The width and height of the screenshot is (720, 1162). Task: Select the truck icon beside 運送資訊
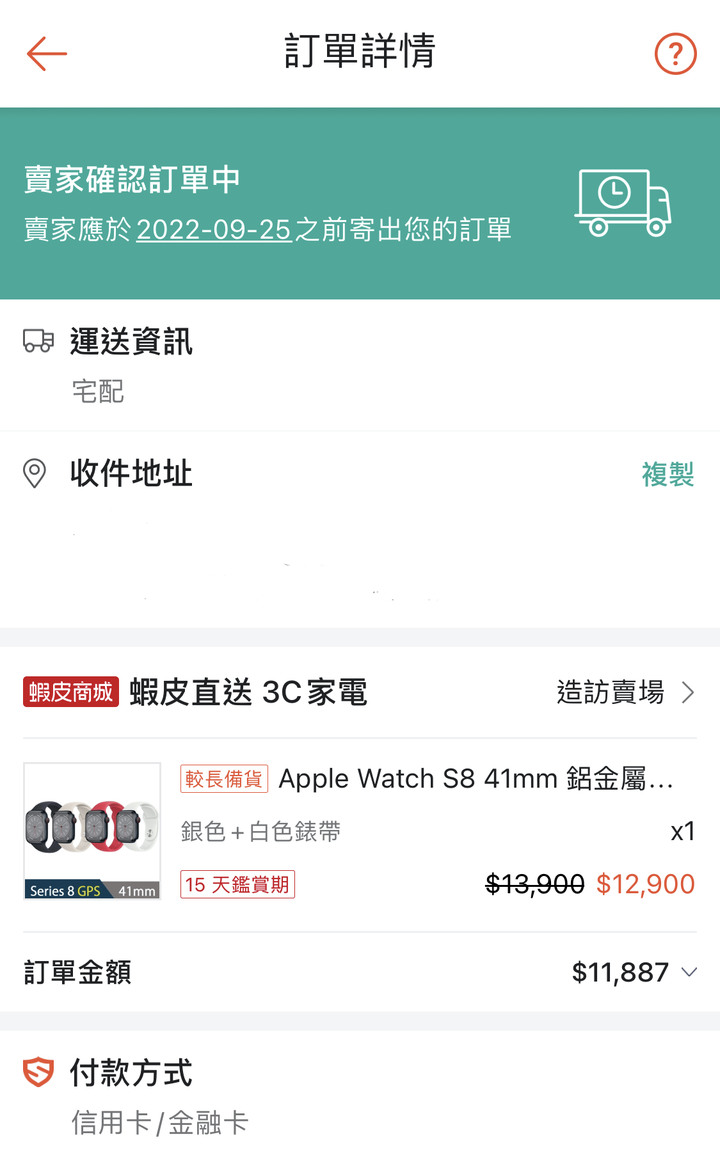[x=37, y=341]
